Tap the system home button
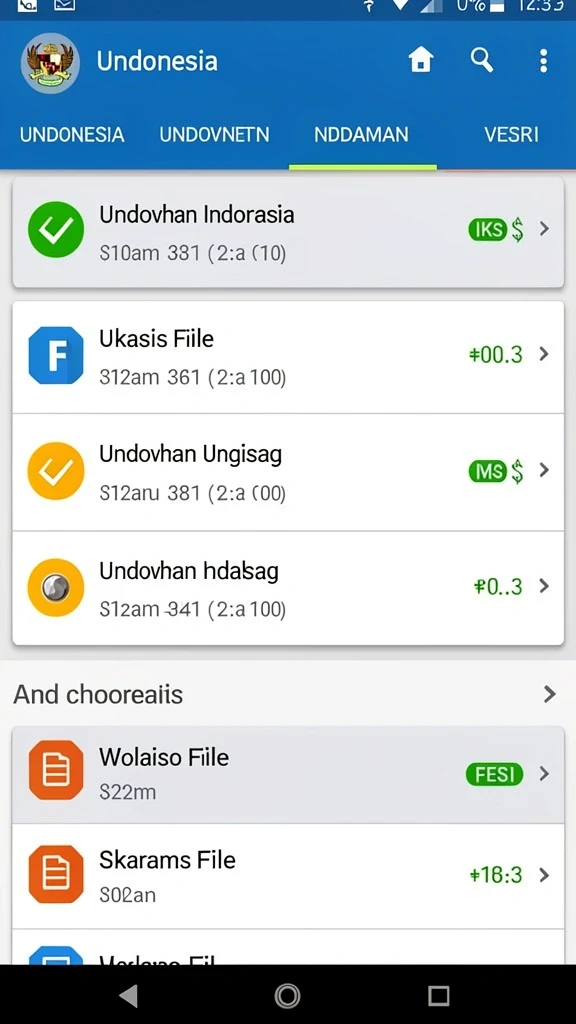576x1024 pixels. [x=287, y=996]
